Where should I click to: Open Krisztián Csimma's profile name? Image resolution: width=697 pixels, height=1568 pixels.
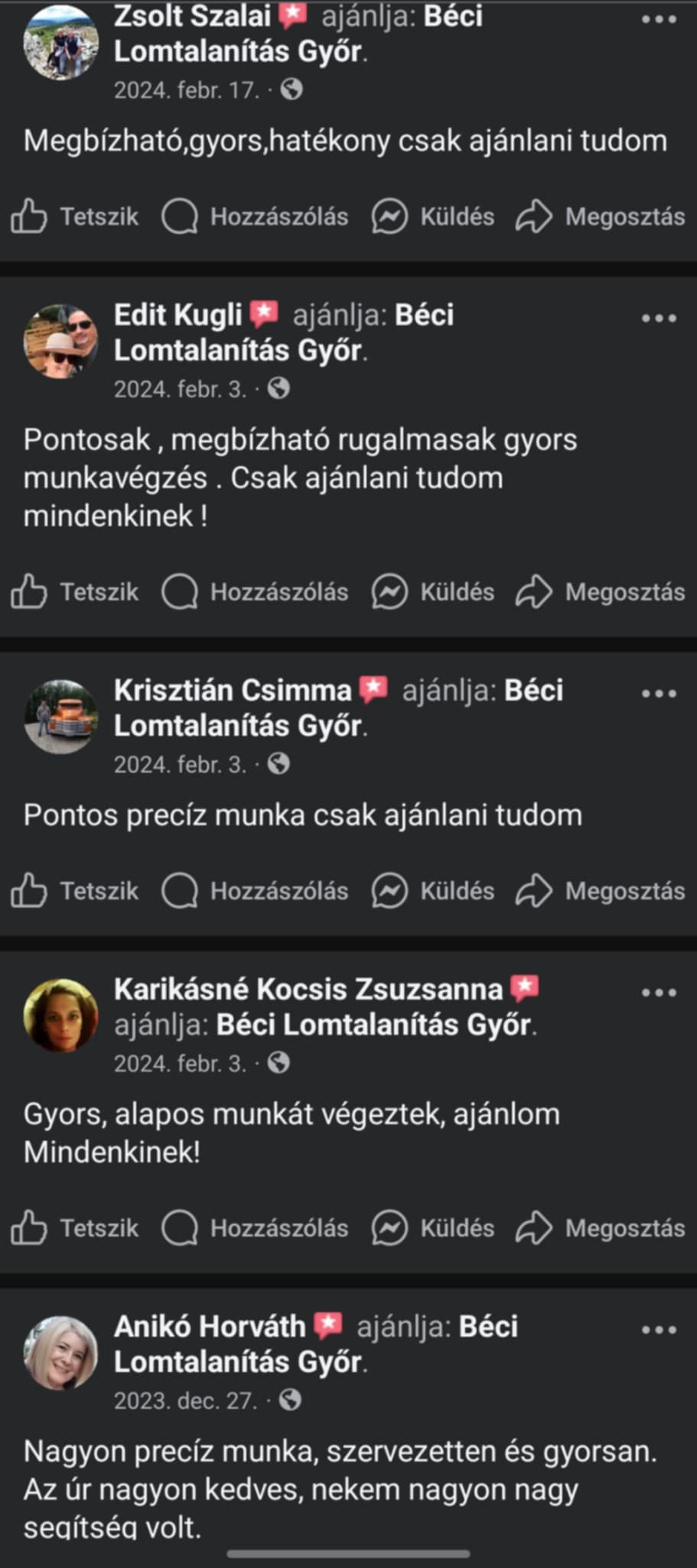[233, 691]
